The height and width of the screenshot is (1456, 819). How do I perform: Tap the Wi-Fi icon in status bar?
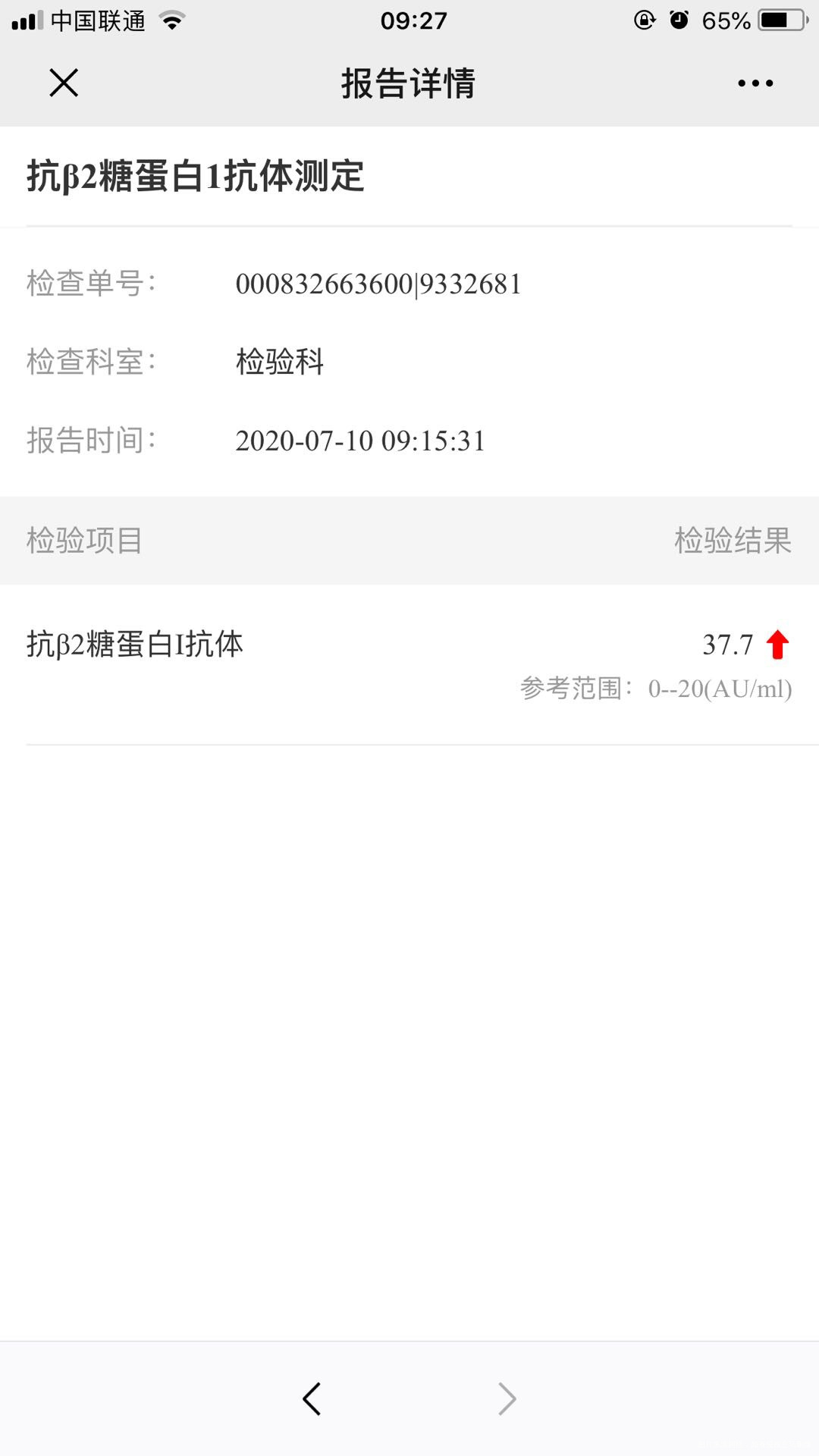point(173,20)
